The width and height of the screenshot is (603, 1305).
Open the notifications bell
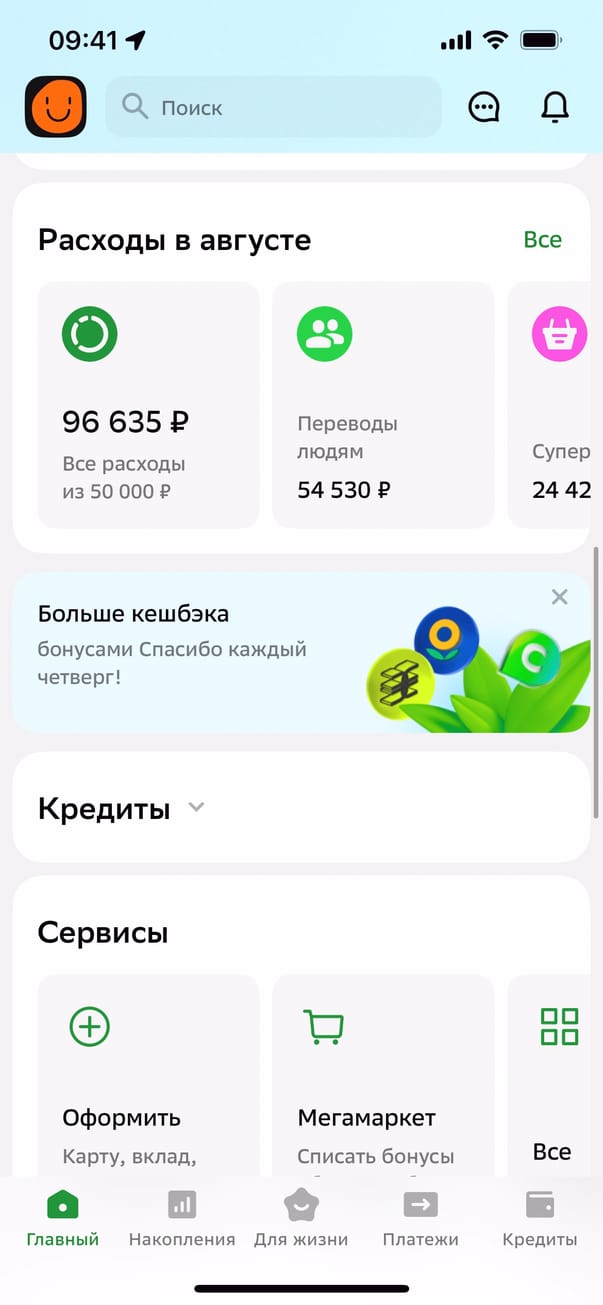554,107
